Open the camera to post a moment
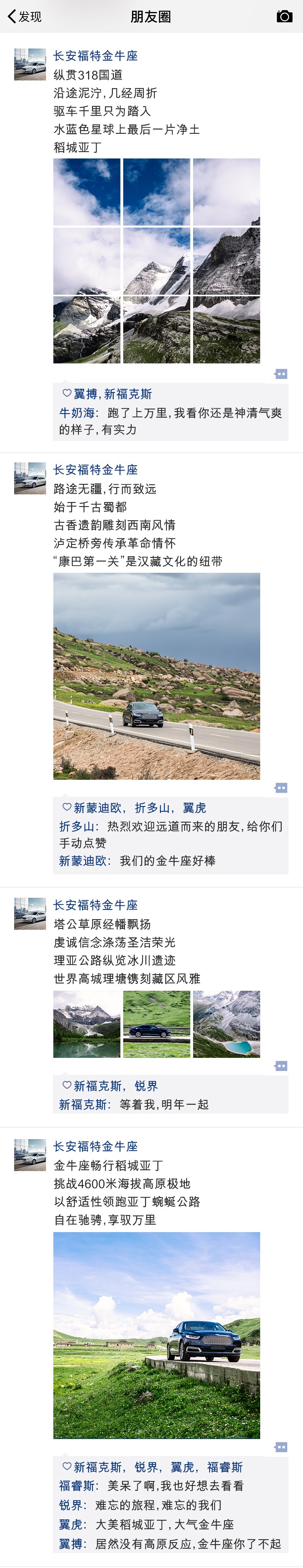Viewport: 303px width, 1568px height. tap(284, 17)
